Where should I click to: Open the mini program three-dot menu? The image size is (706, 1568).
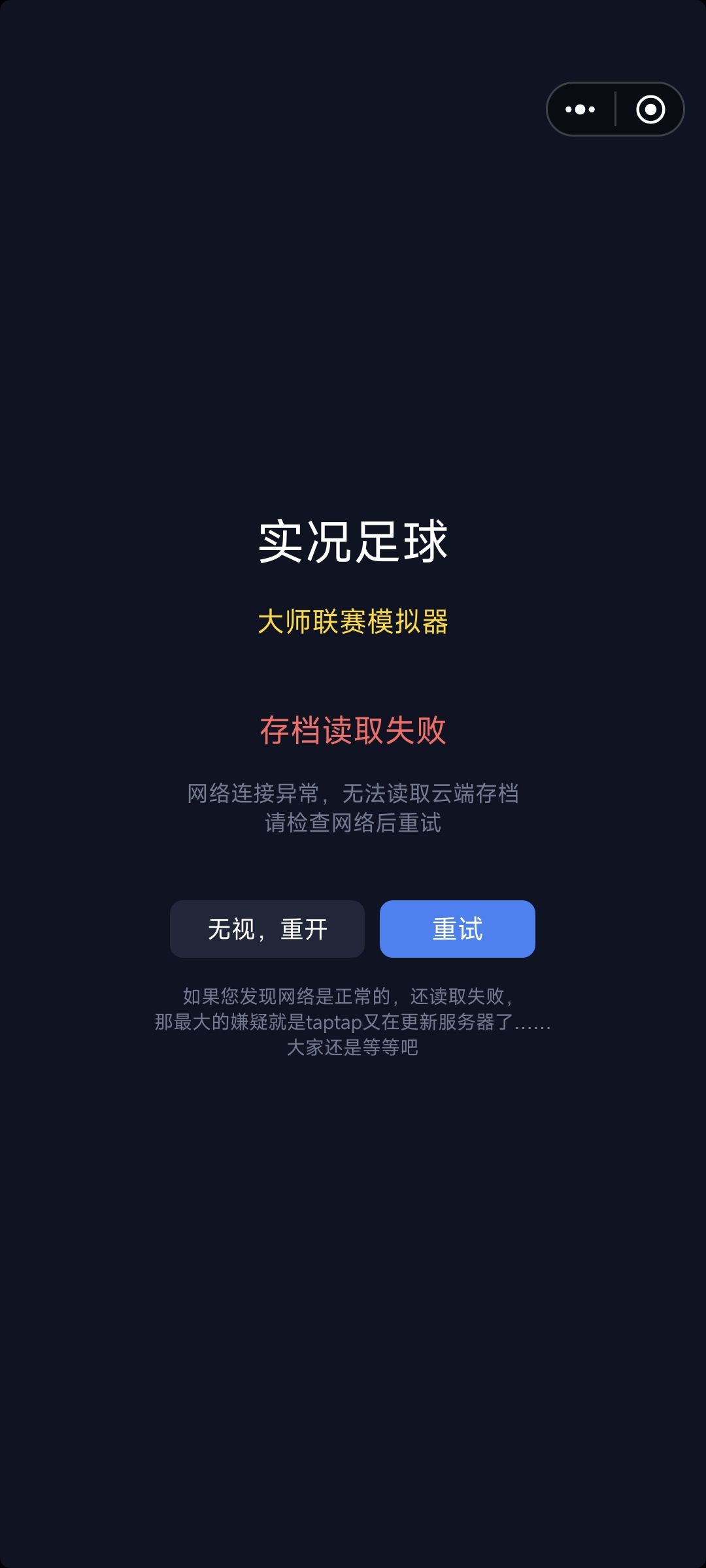pos(580,109)
